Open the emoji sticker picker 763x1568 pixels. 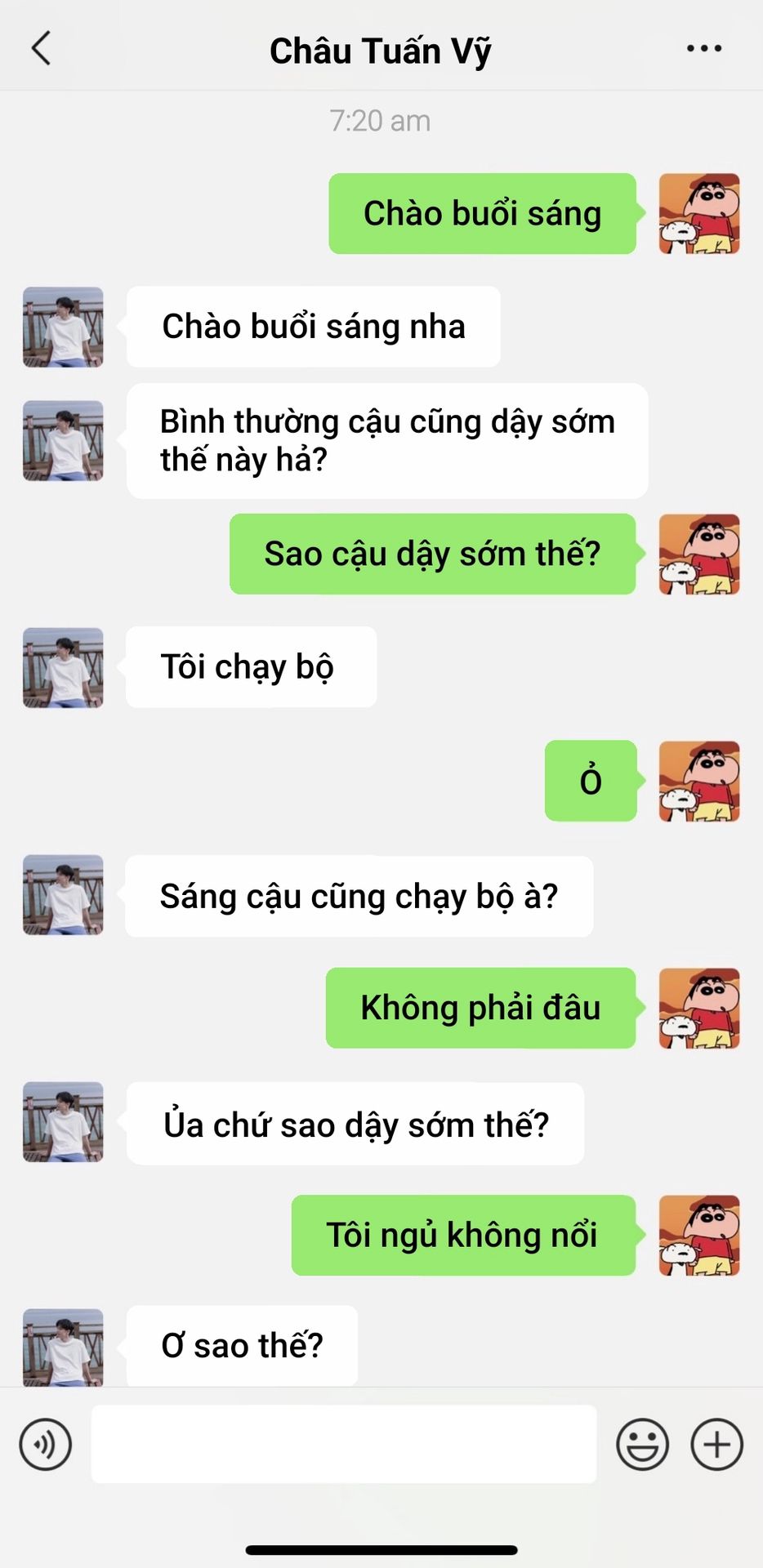pyautogui.click(x=642, y=1444)
